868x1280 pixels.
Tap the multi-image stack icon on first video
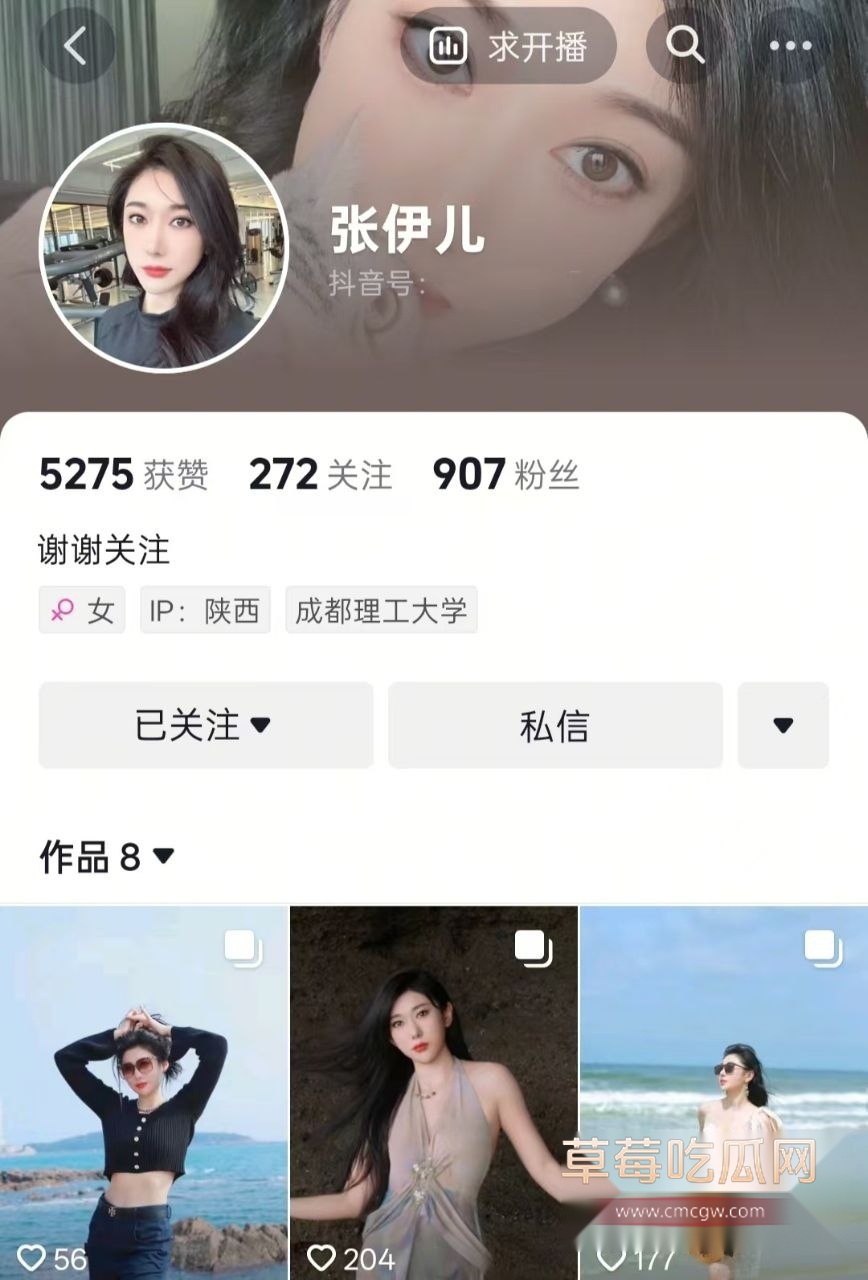coord(243,944)
